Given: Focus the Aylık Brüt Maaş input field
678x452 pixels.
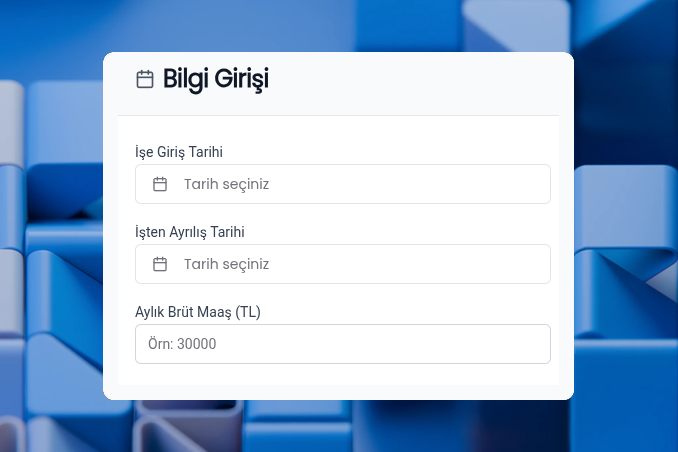Looking at the screenshot, I should click(342, 344).
